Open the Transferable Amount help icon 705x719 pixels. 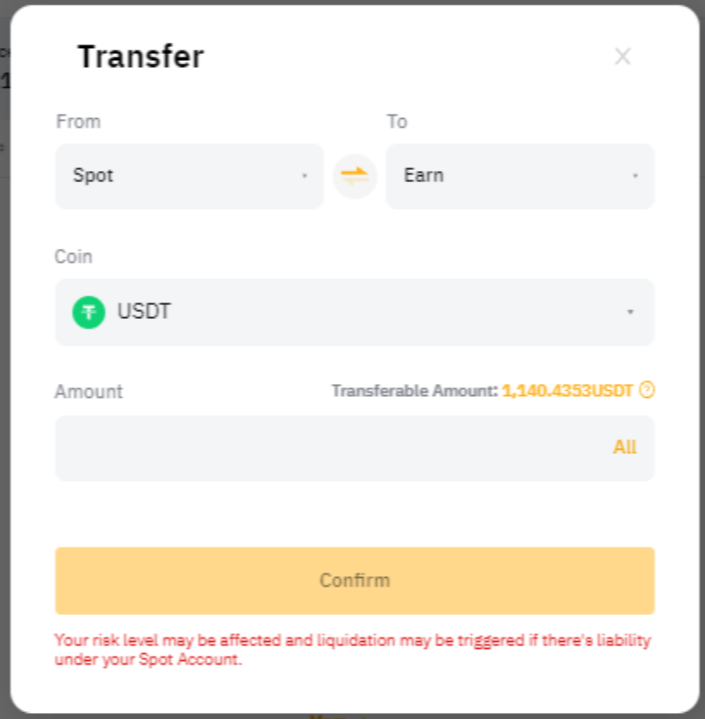click(x=647, y=390)
